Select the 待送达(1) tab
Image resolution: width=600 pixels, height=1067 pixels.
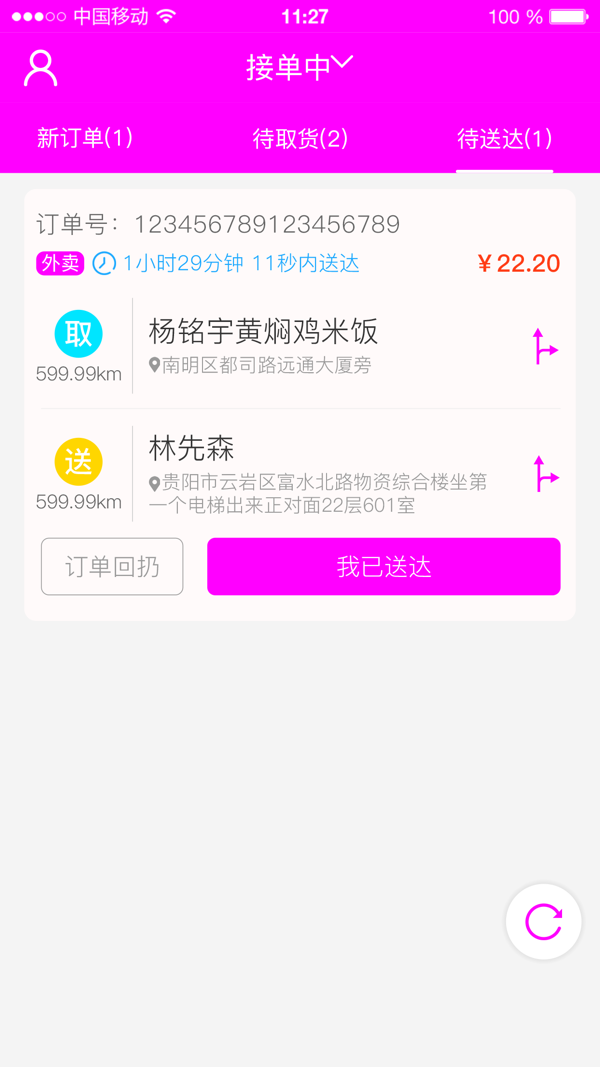505,139
